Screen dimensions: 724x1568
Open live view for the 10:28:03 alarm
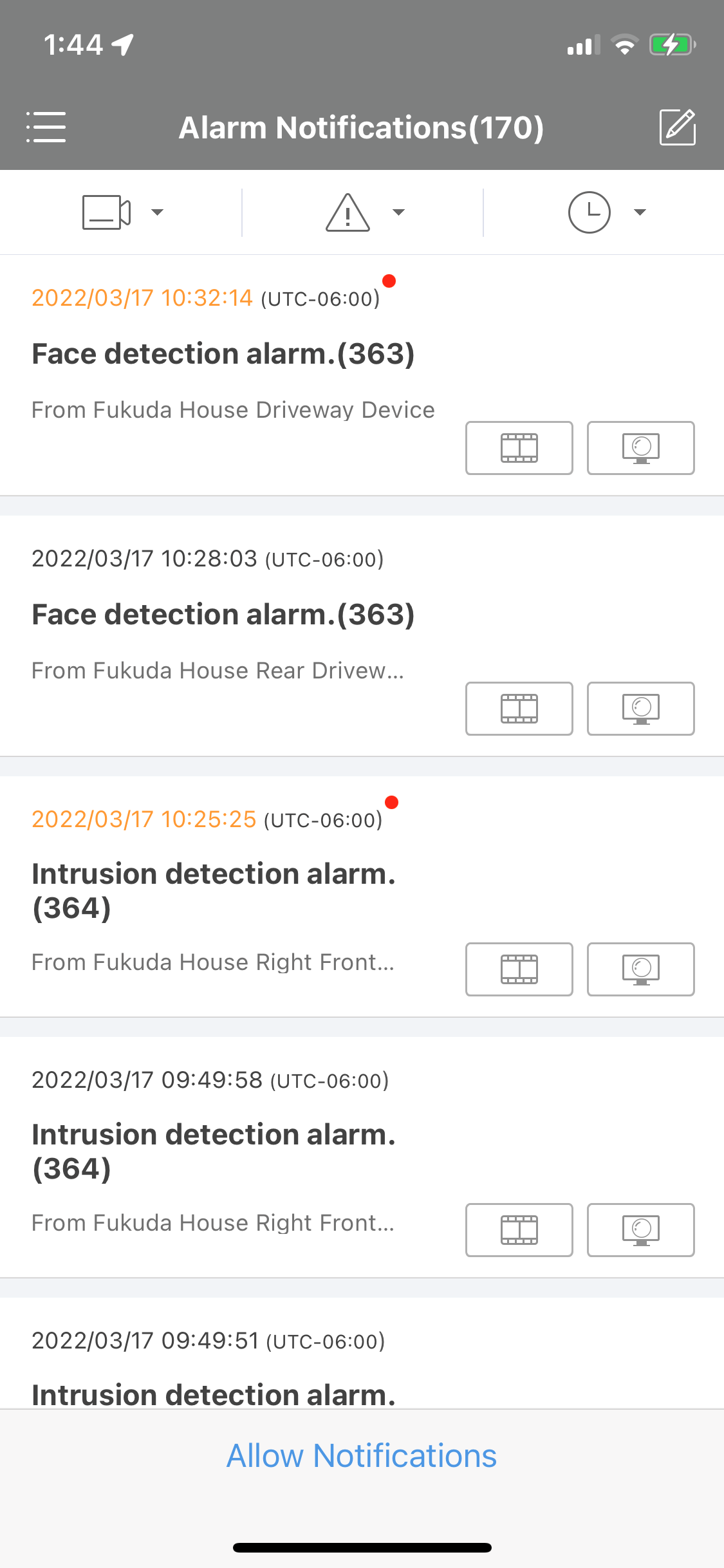point(641,709)
